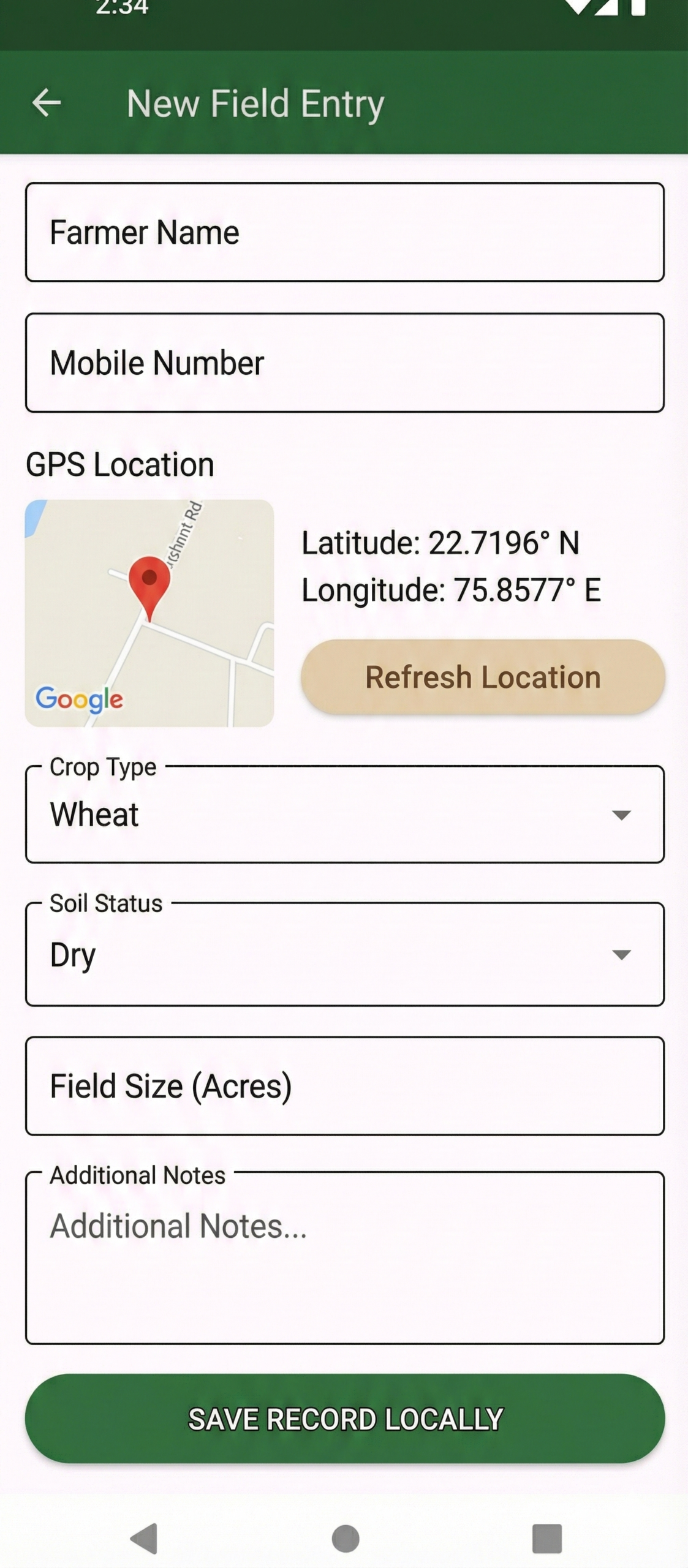688x1568 pixels.
Task: Tap the Additional Notes text area
Action: click(x=344, y=1259)
